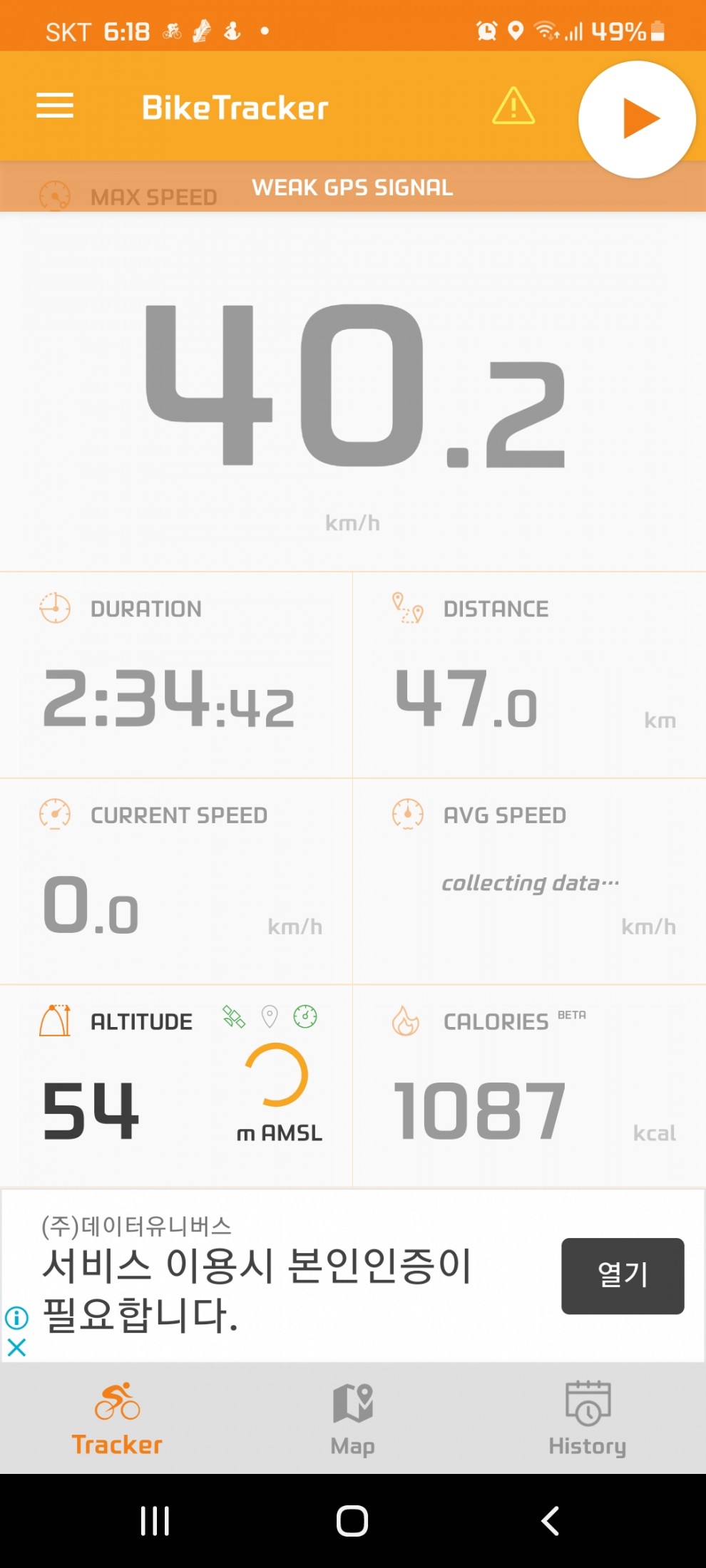Select satellite altitude source icon
706x1568 pixels.
234,1017
